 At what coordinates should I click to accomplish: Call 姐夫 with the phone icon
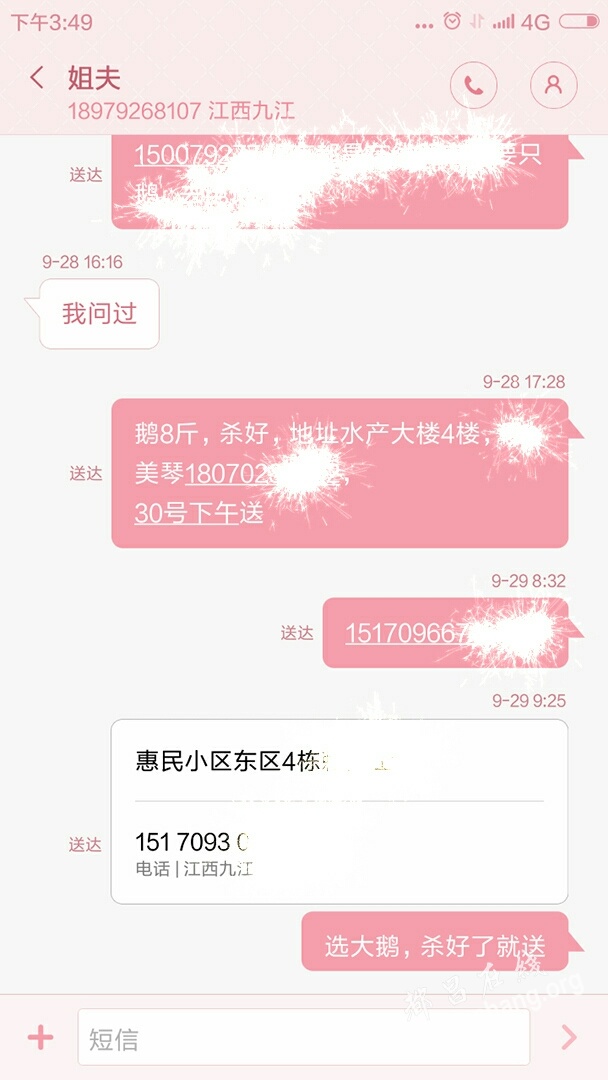(473, 85)
